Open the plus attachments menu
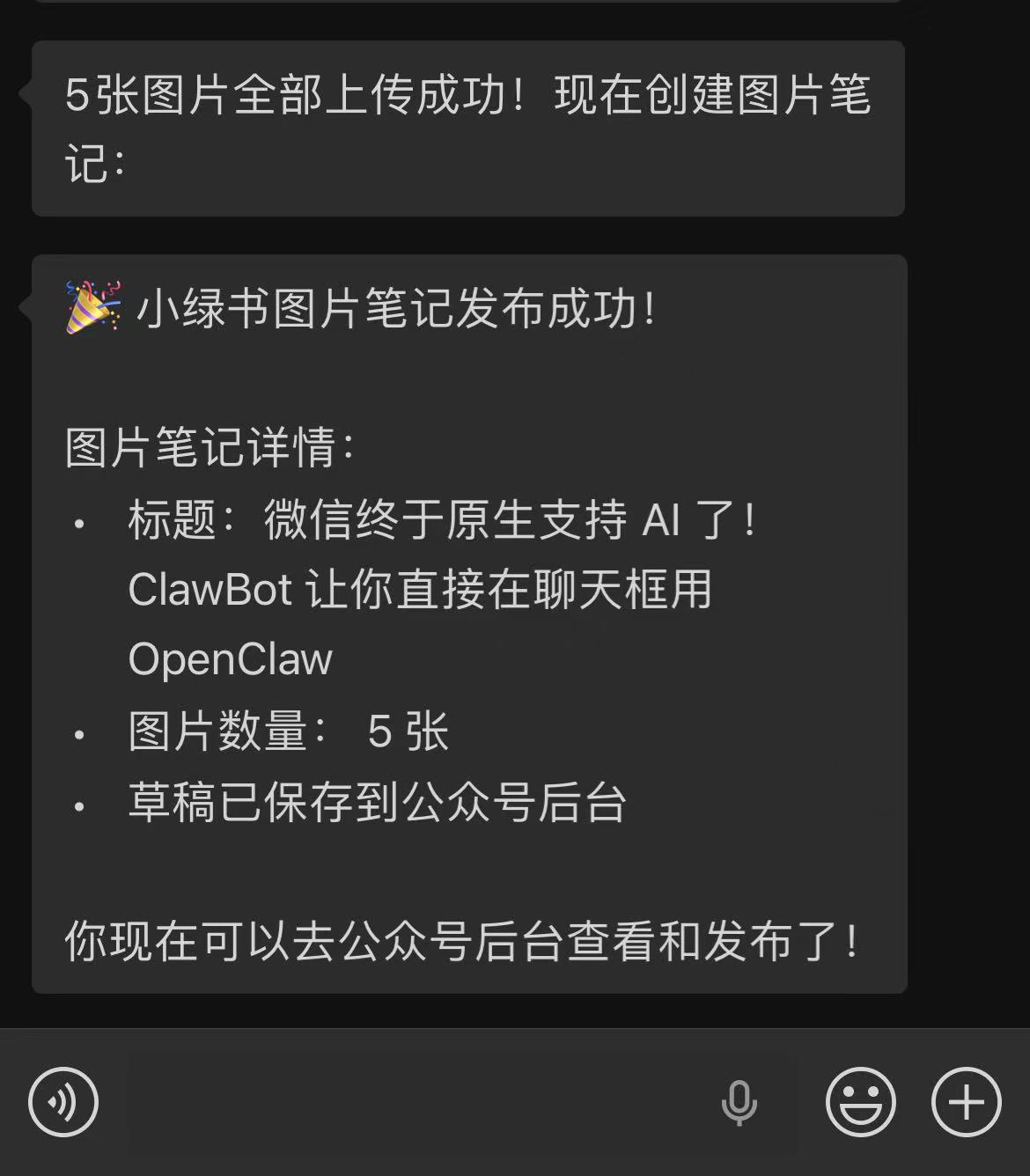Image resolution: width=1030 pixels, height=1176 pixels. click(966, 1102)
